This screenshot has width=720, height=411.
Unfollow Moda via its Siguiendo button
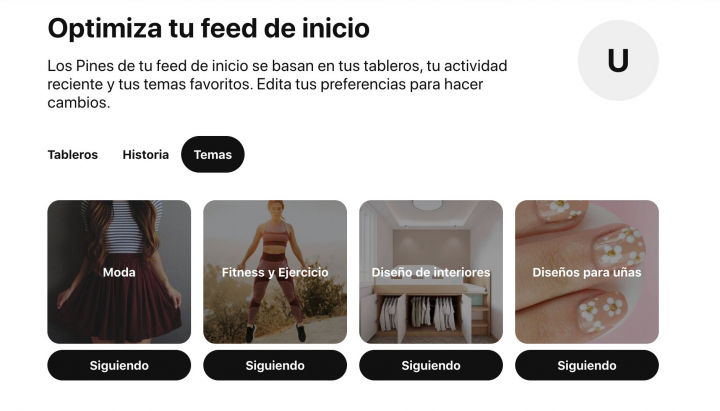coord(119,365)
